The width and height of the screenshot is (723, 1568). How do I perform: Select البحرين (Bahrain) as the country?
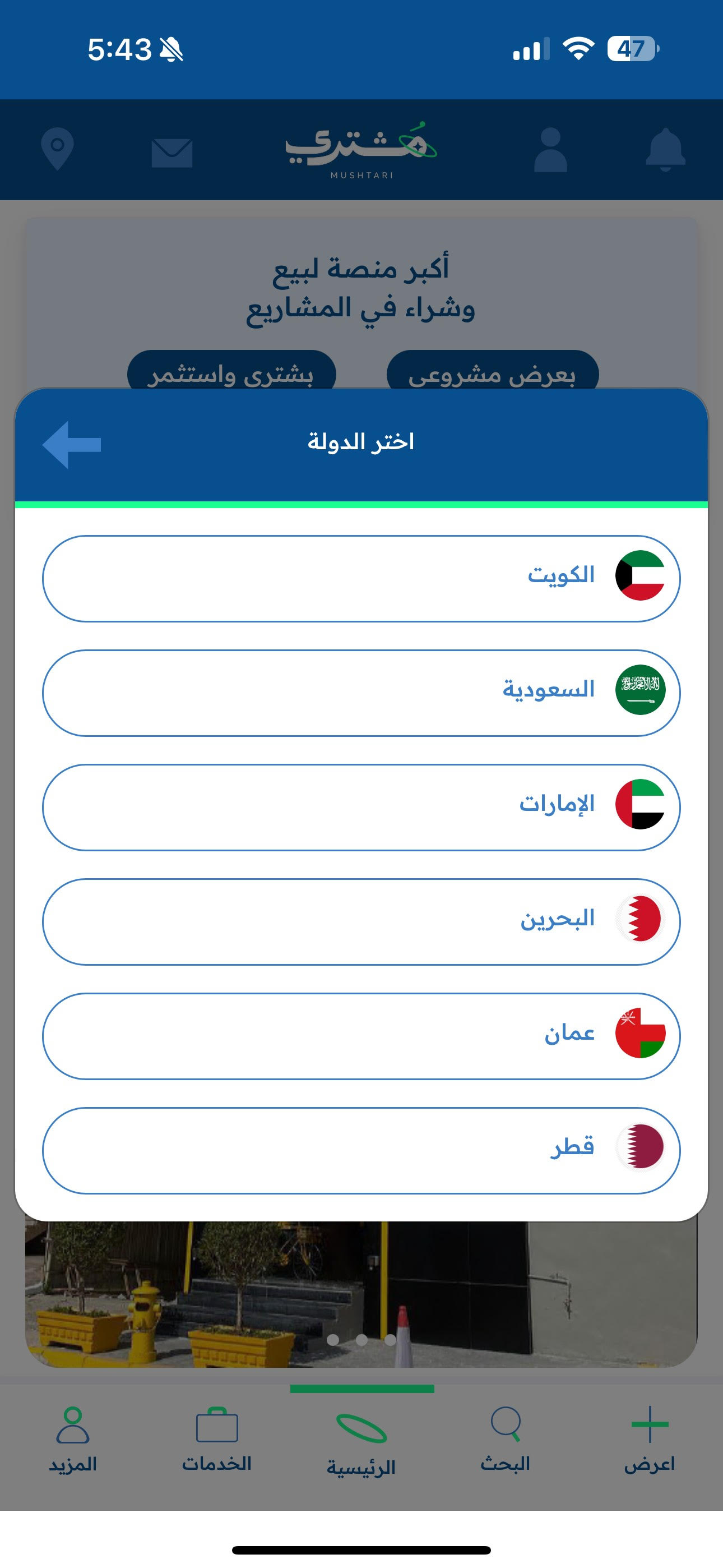click(361, 921)
